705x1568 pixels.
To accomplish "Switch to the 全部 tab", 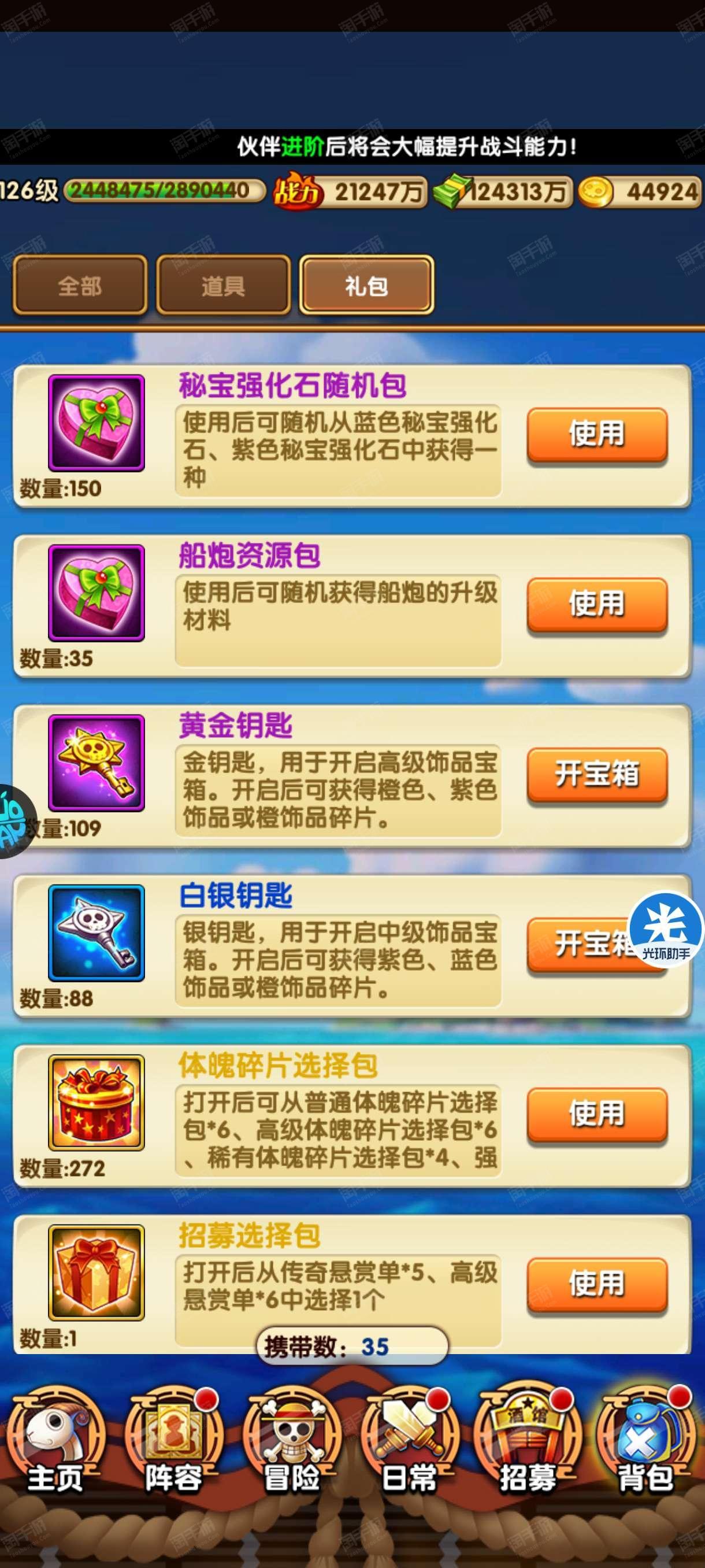I will 80,286.
